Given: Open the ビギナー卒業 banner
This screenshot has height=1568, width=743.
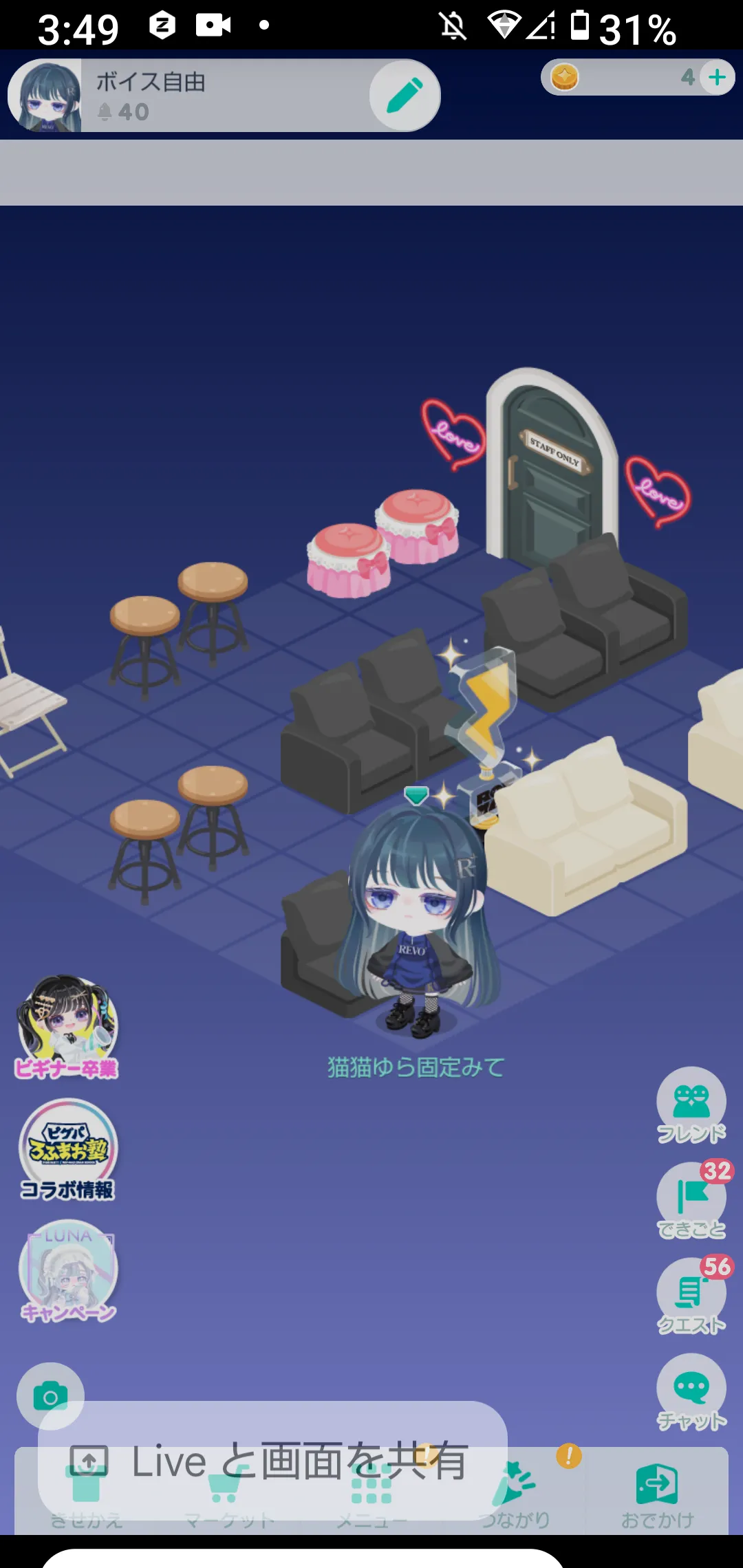Looking at the screenshot, I should coord(67,1027).
